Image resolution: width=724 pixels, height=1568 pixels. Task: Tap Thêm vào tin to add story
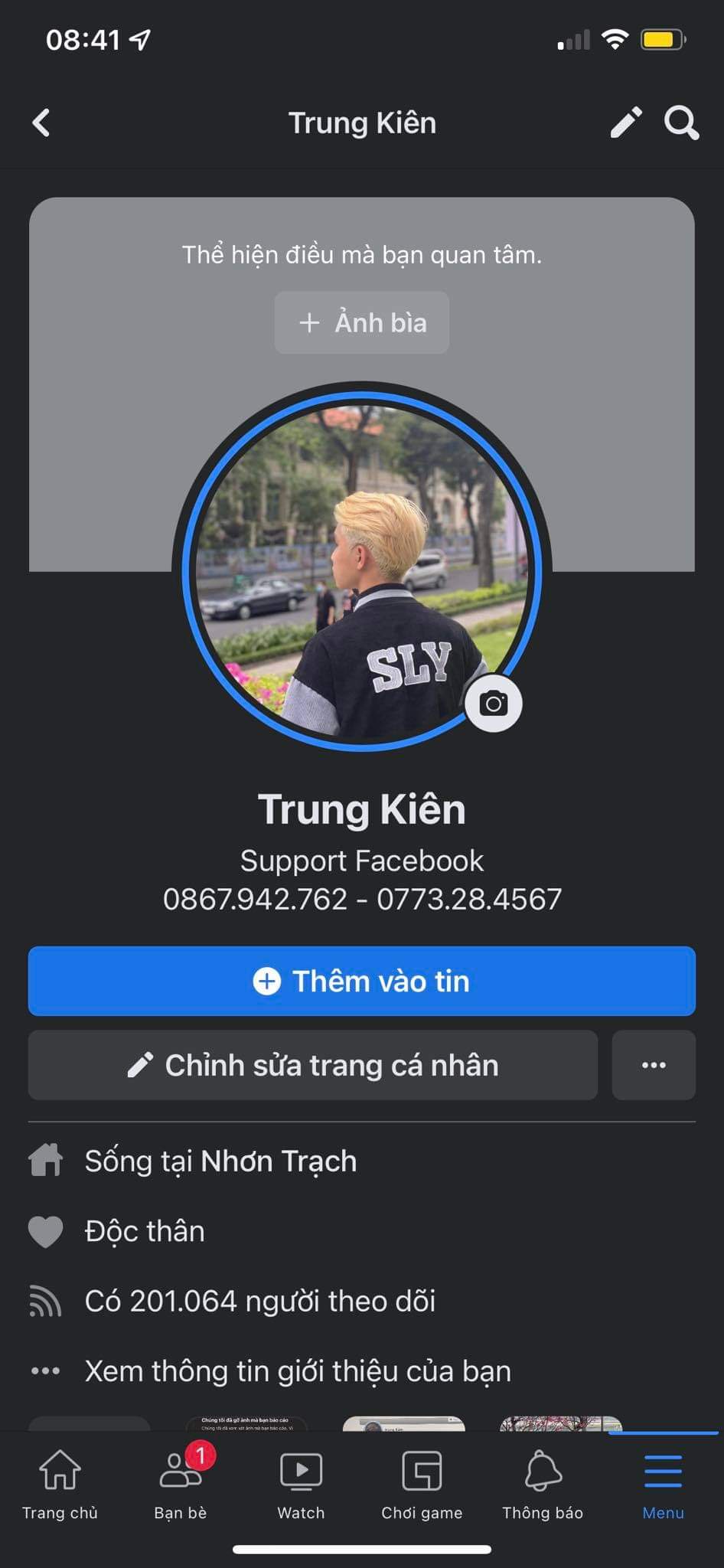pyautogui.click(x=362, y=981)
